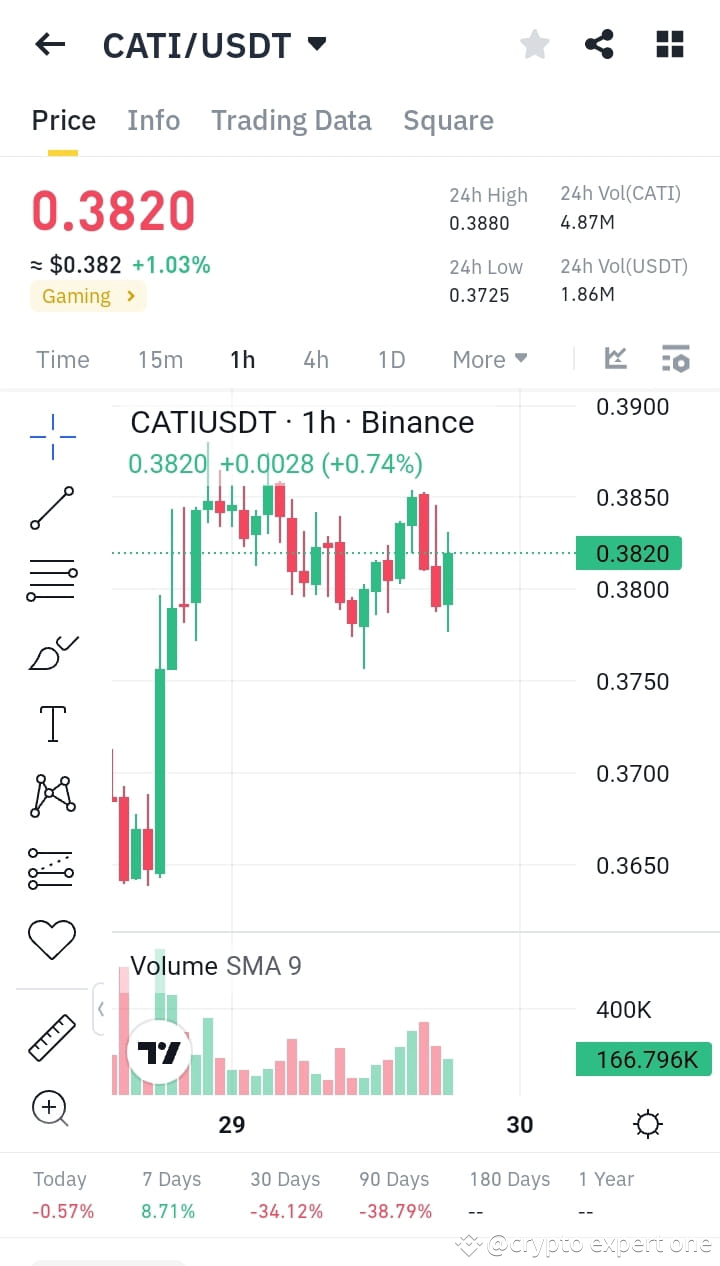Open the Info tab
This screenshot has width=720, height=1266.
click(x=153, y=120)
